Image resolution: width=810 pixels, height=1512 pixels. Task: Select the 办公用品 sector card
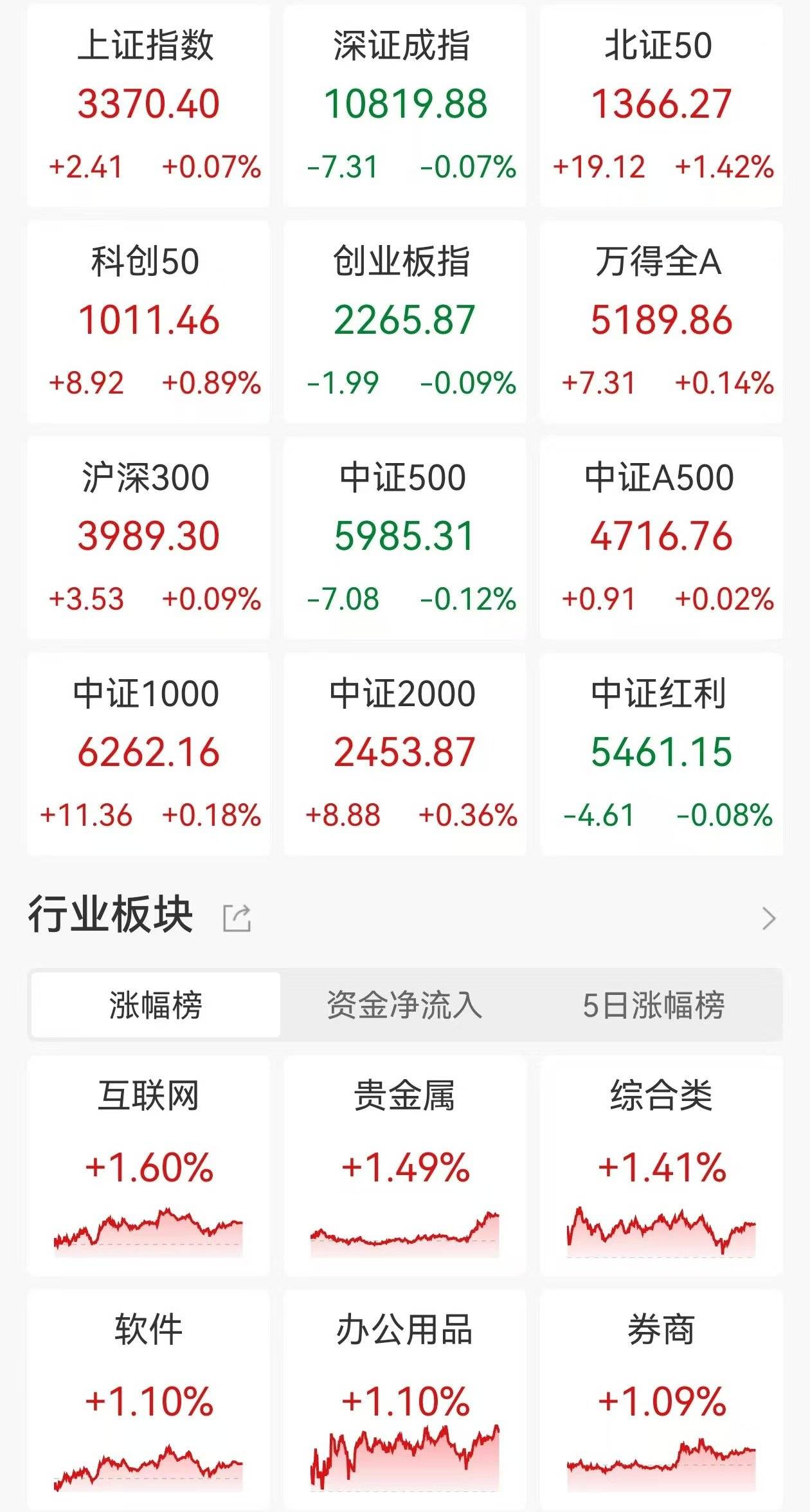point(404,1396)
